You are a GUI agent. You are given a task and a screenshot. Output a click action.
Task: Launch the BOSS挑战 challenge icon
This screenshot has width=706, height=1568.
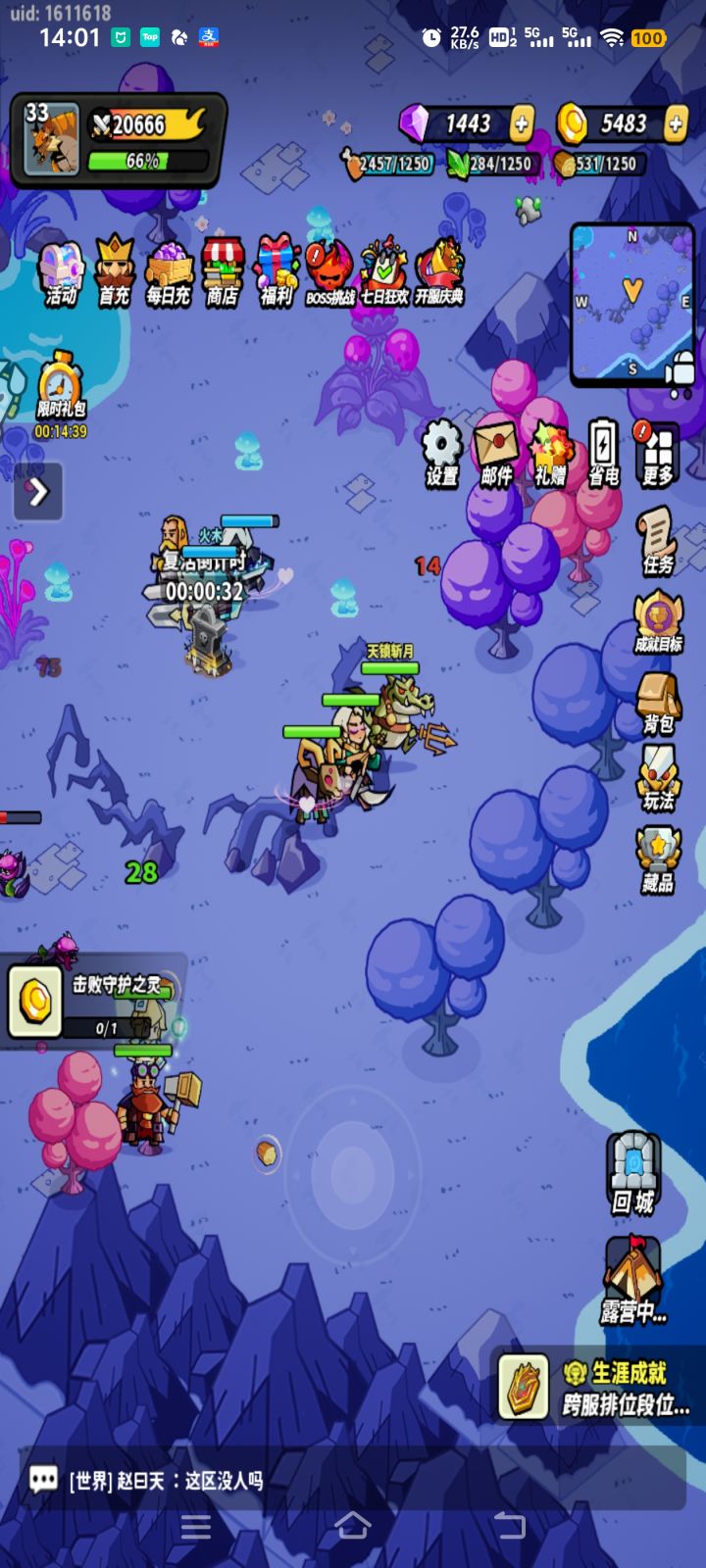pos(325,271)
